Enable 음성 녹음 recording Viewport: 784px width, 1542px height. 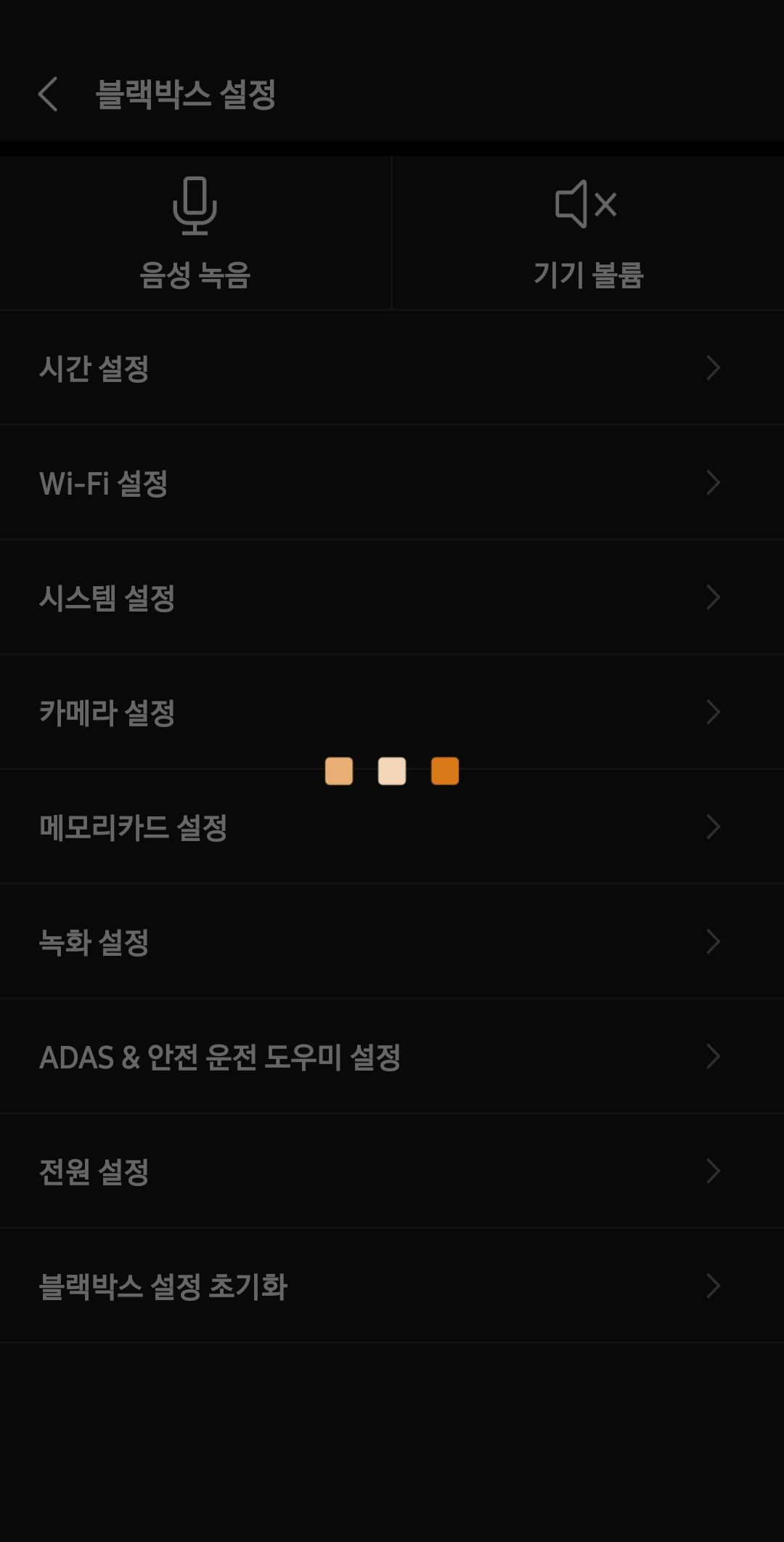pos(196,232)
